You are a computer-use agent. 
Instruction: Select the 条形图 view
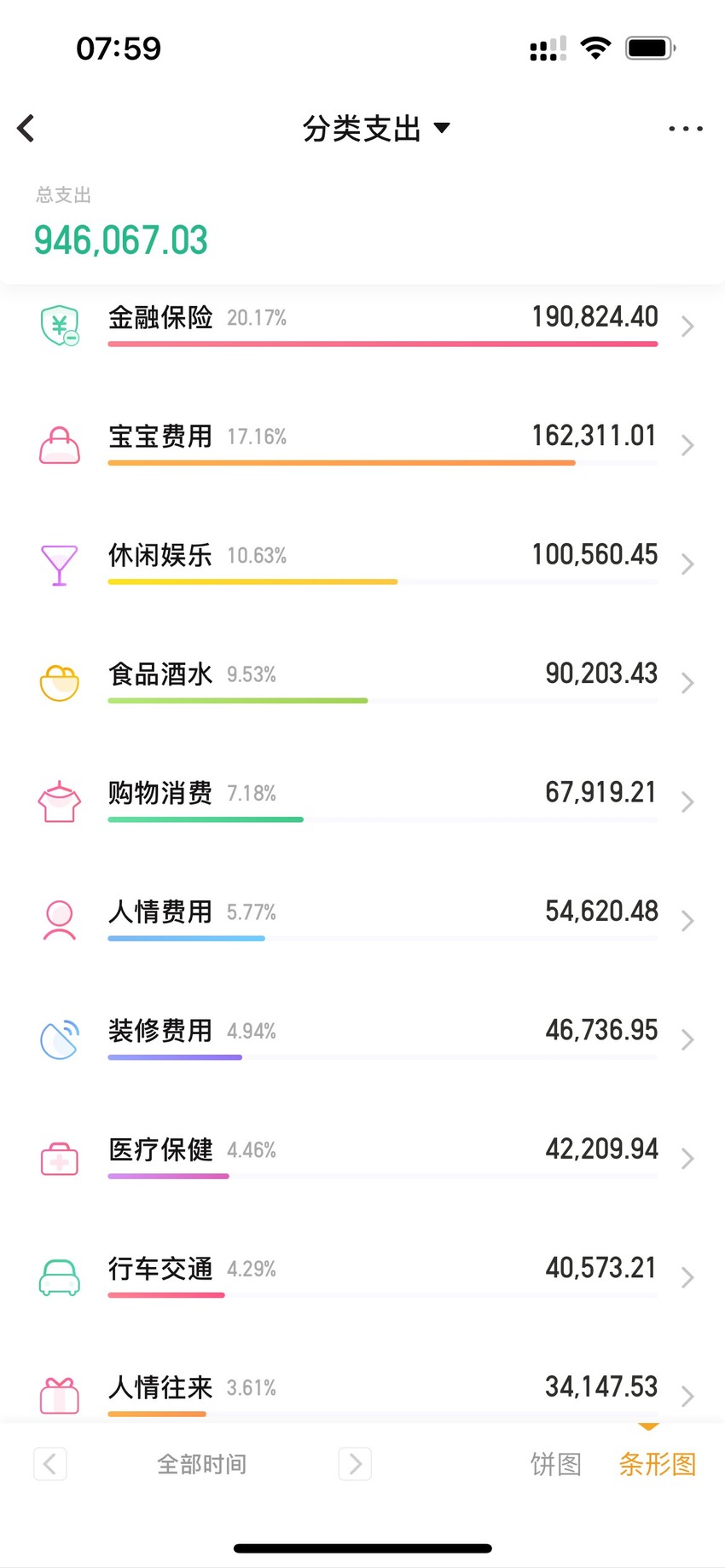pos(658,1464)
